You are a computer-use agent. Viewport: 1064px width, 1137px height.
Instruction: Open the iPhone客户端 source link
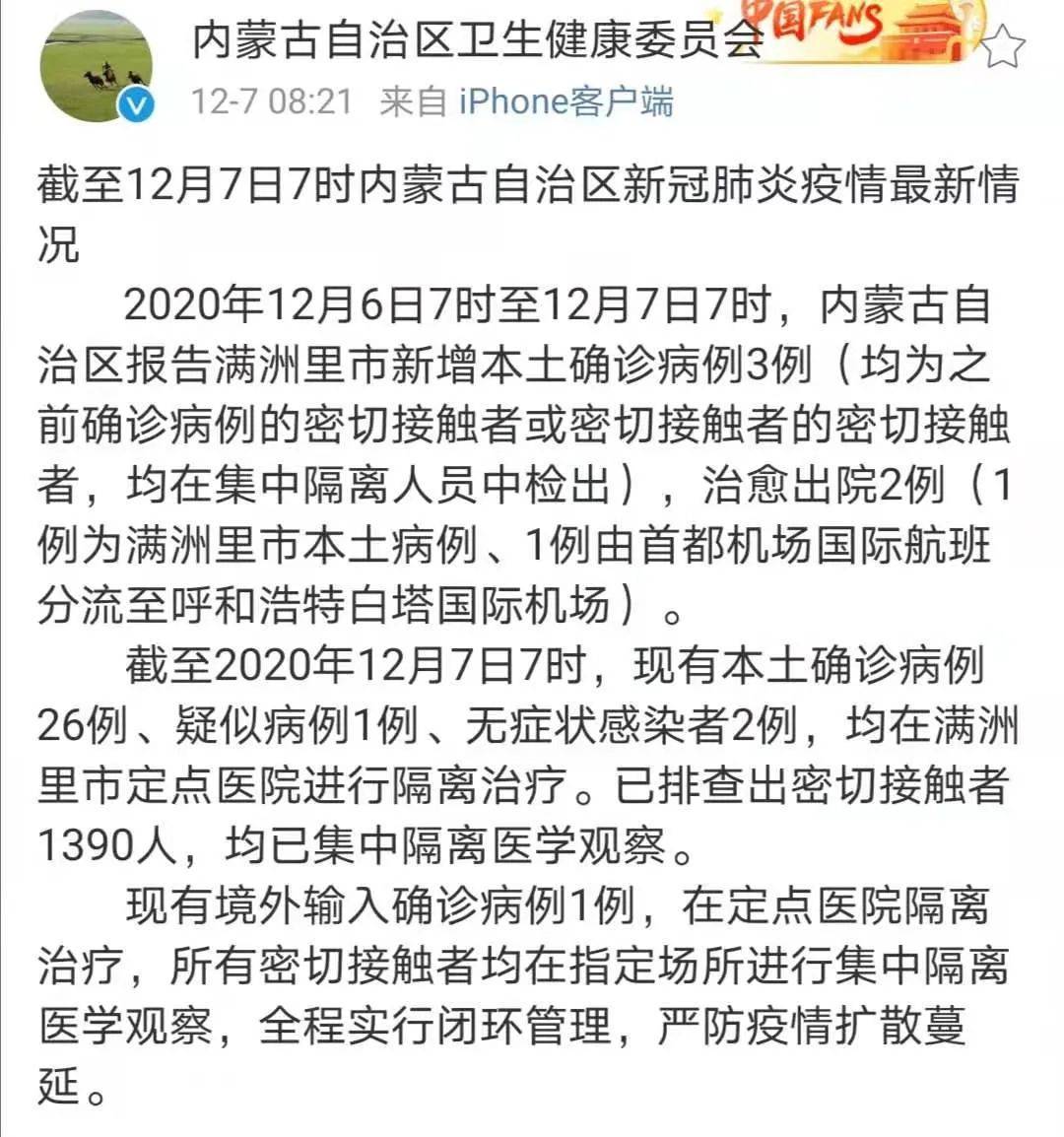[566, 100]
